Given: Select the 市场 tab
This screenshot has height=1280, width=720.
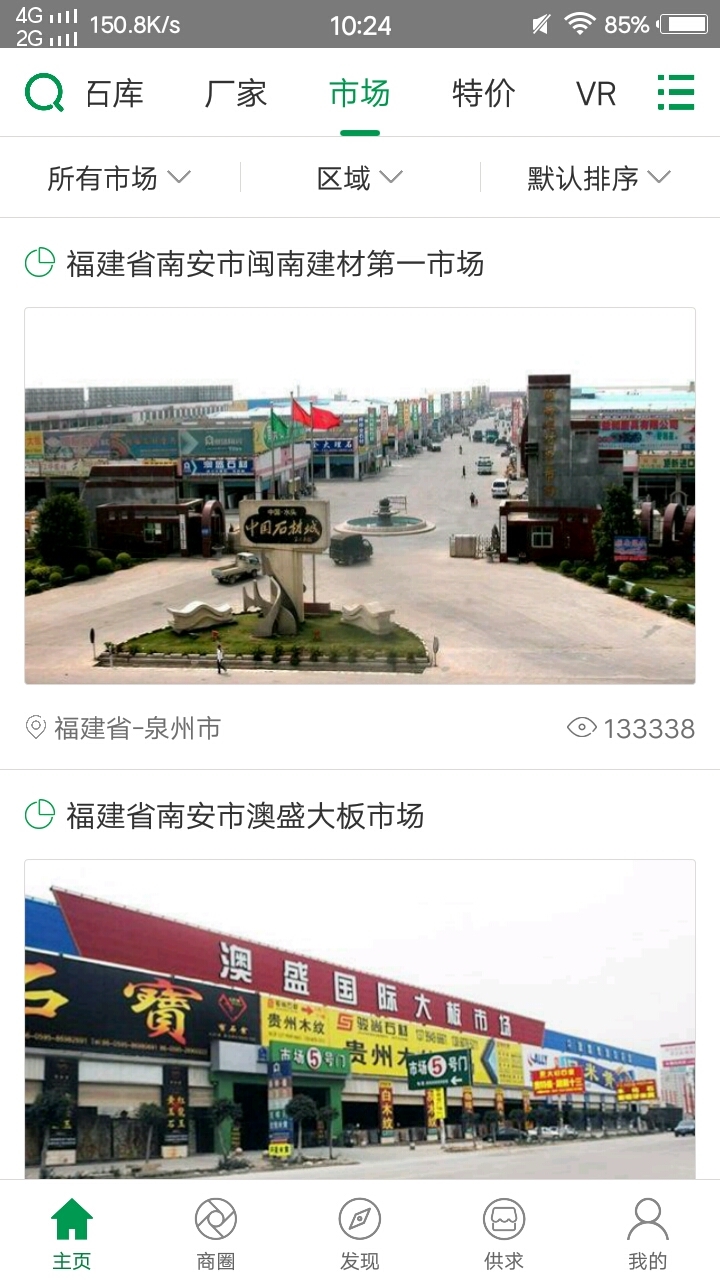Looking at the screenshot, I should [359, 94].
